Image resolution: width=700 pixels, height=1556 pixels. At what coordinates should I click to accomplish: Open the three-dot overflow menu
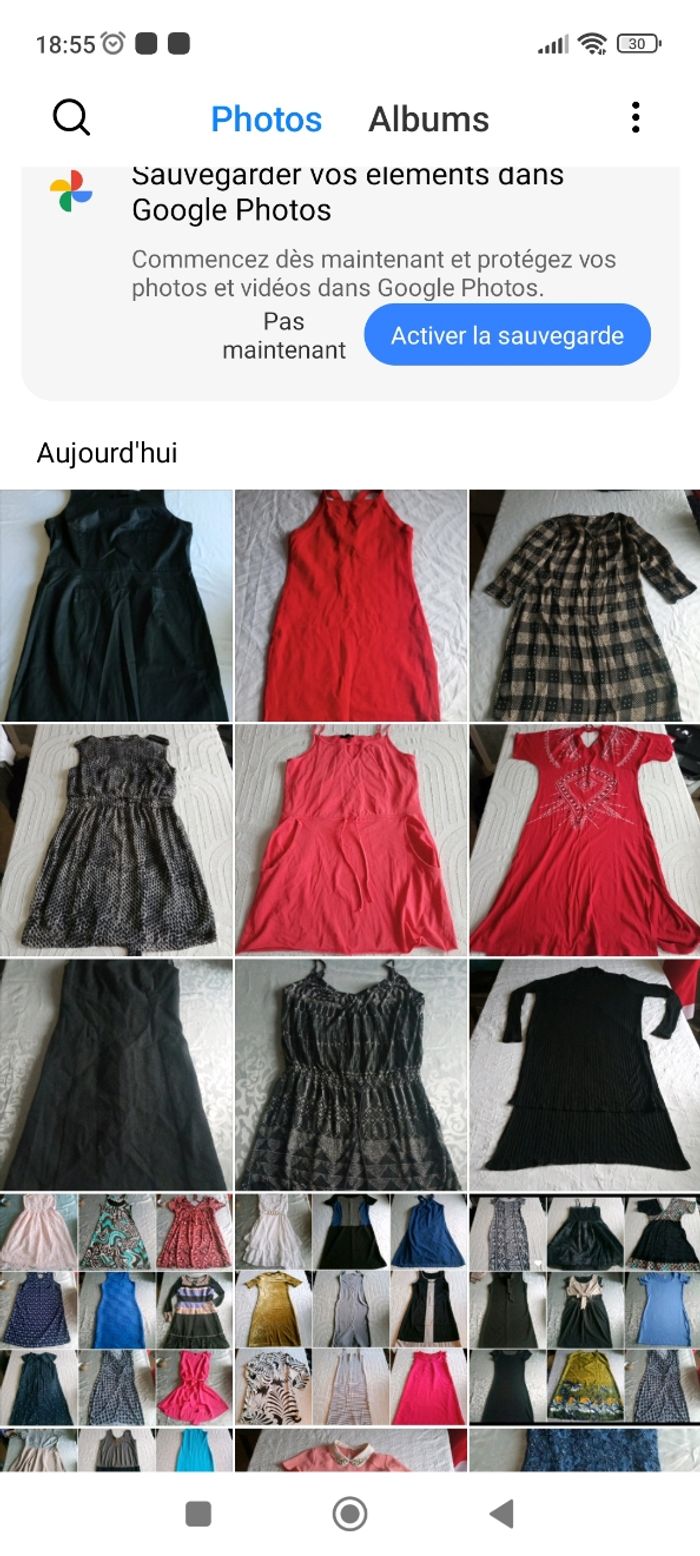pyautogui.click(x=635, y=118)
